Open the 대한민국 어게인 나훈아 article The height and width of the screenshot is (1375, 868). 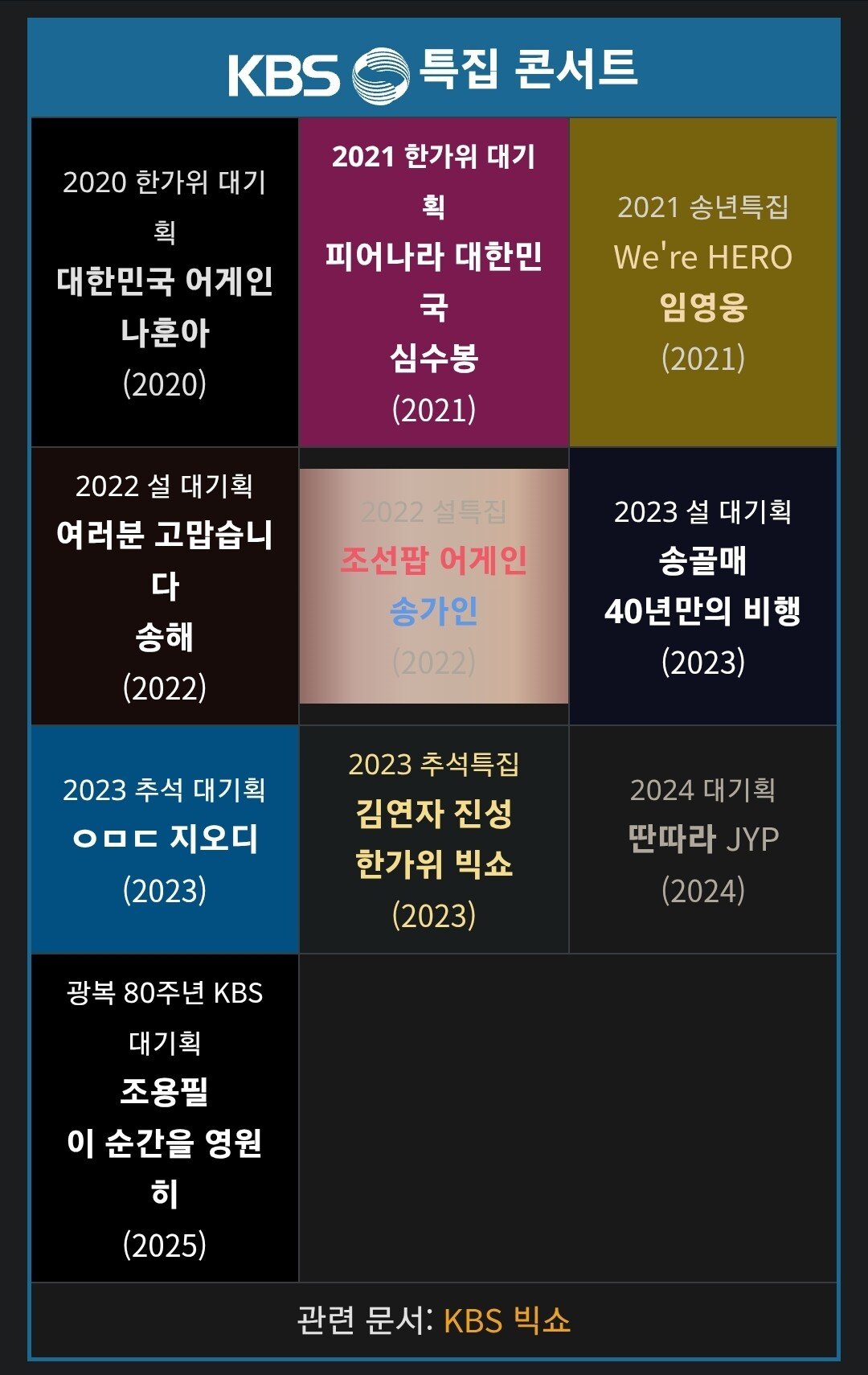click(x=165, y=306)
